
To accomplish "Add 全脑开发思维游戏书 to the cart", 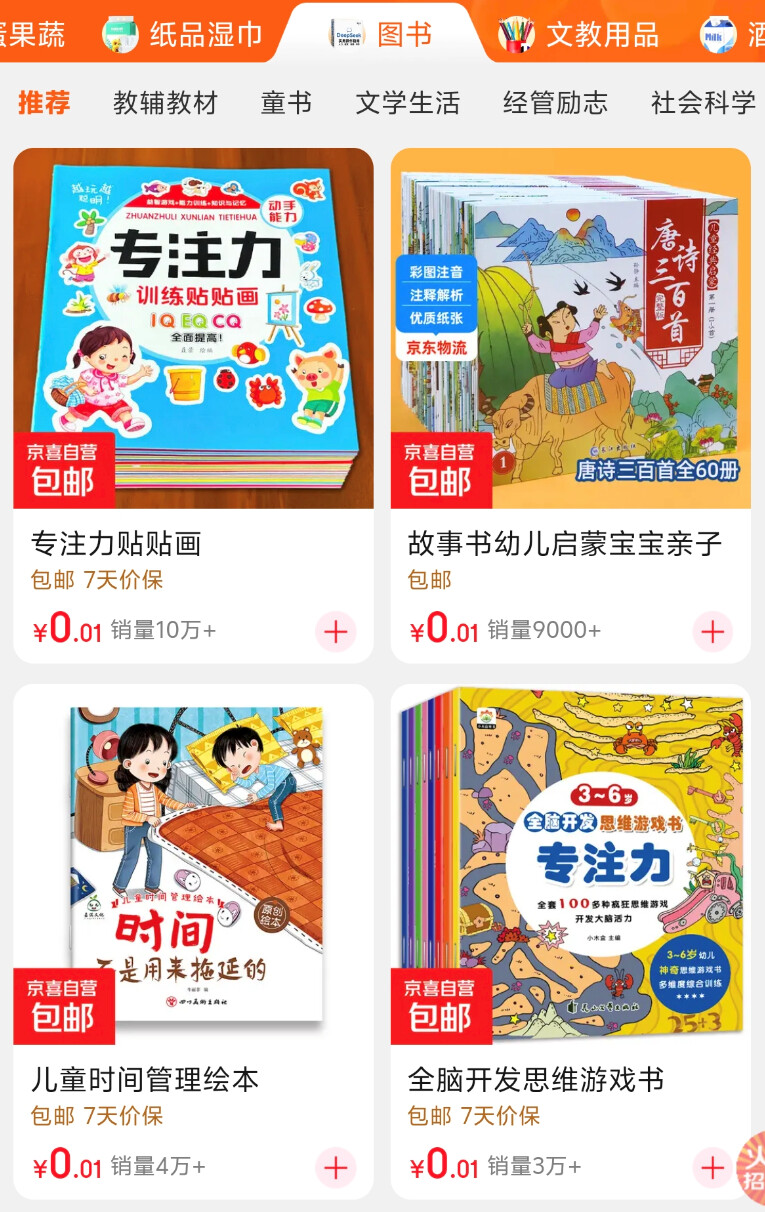I will (x=712, y=1167).
